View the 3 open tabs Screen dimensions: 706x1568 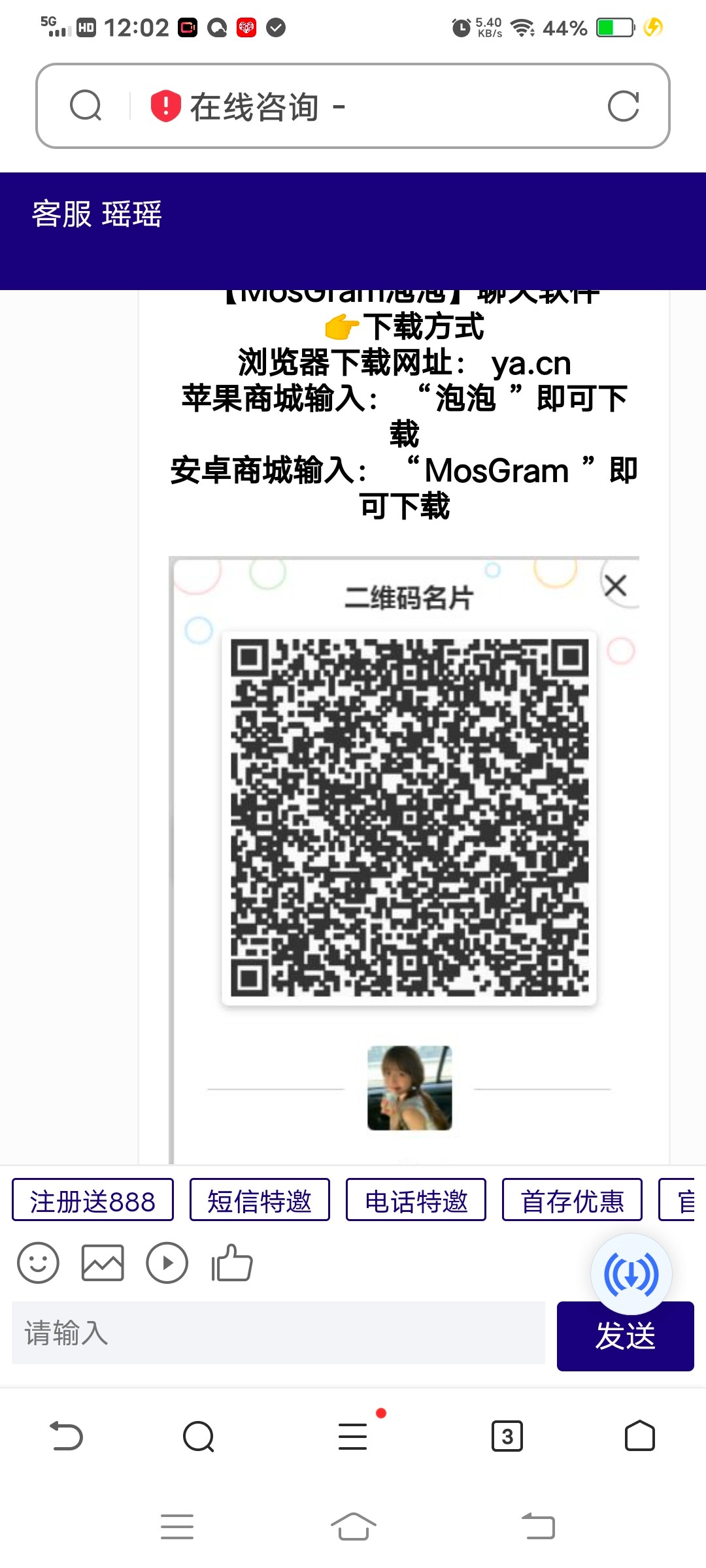[507, 1436]
